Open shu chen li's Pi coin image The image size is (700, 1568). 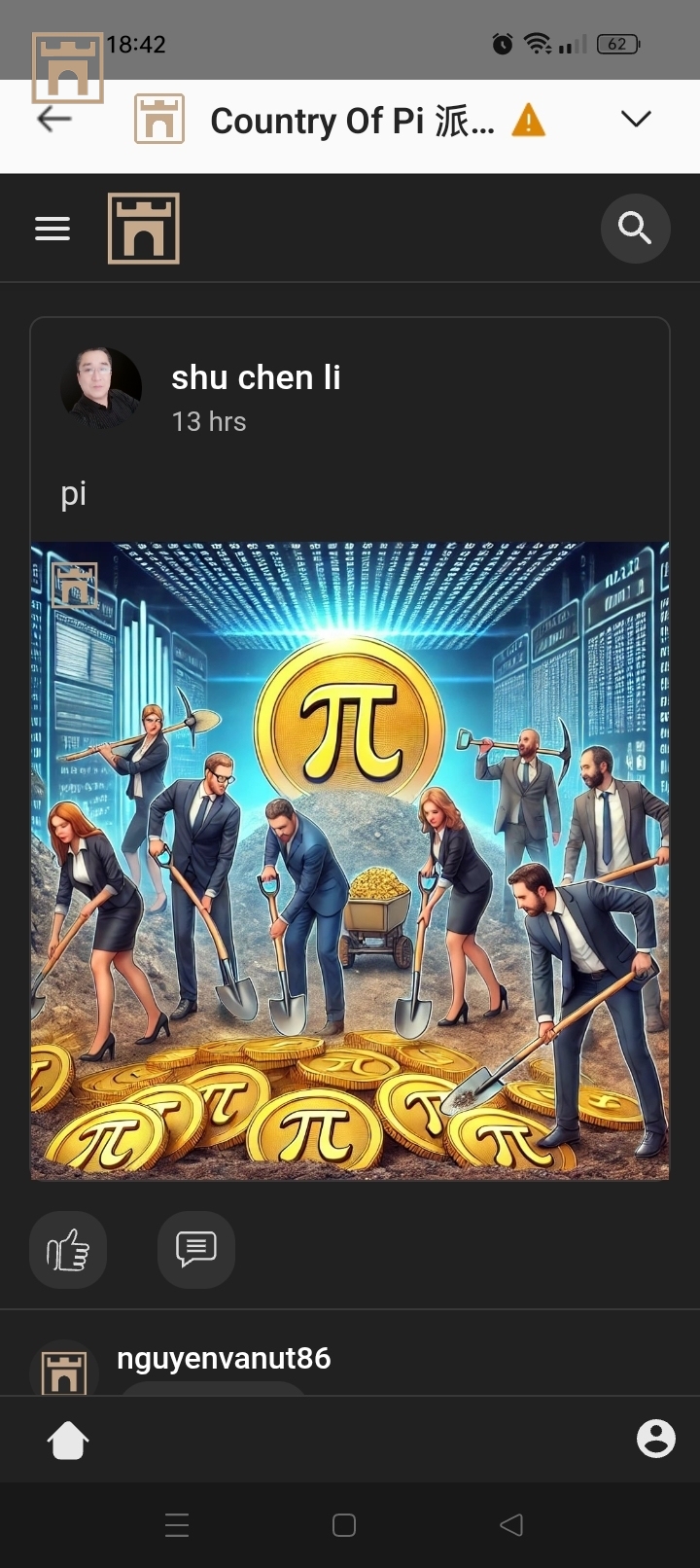click(x=350, y=860)
